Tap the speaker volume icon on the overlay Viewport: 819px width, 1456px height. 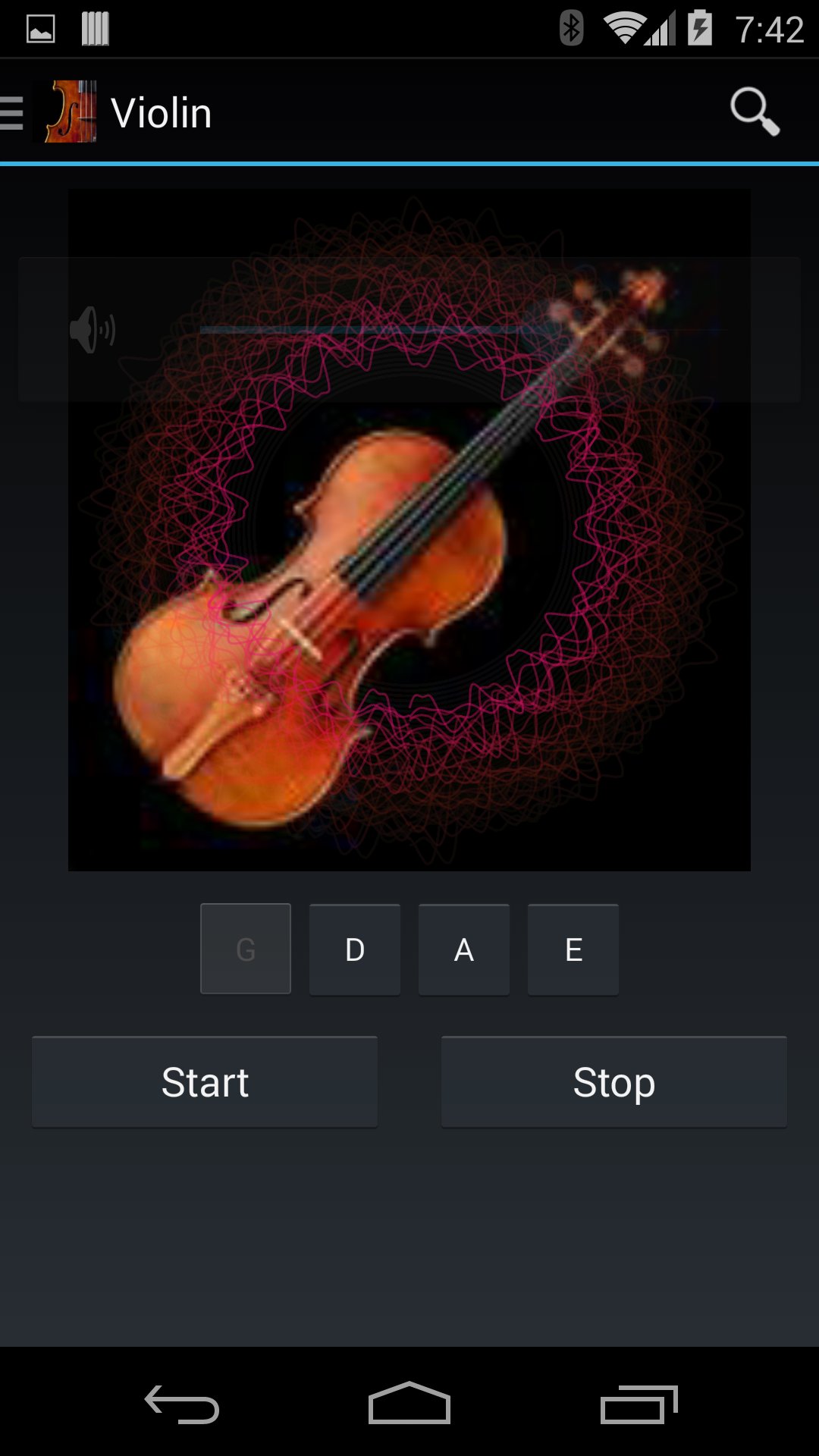(93, 328)
